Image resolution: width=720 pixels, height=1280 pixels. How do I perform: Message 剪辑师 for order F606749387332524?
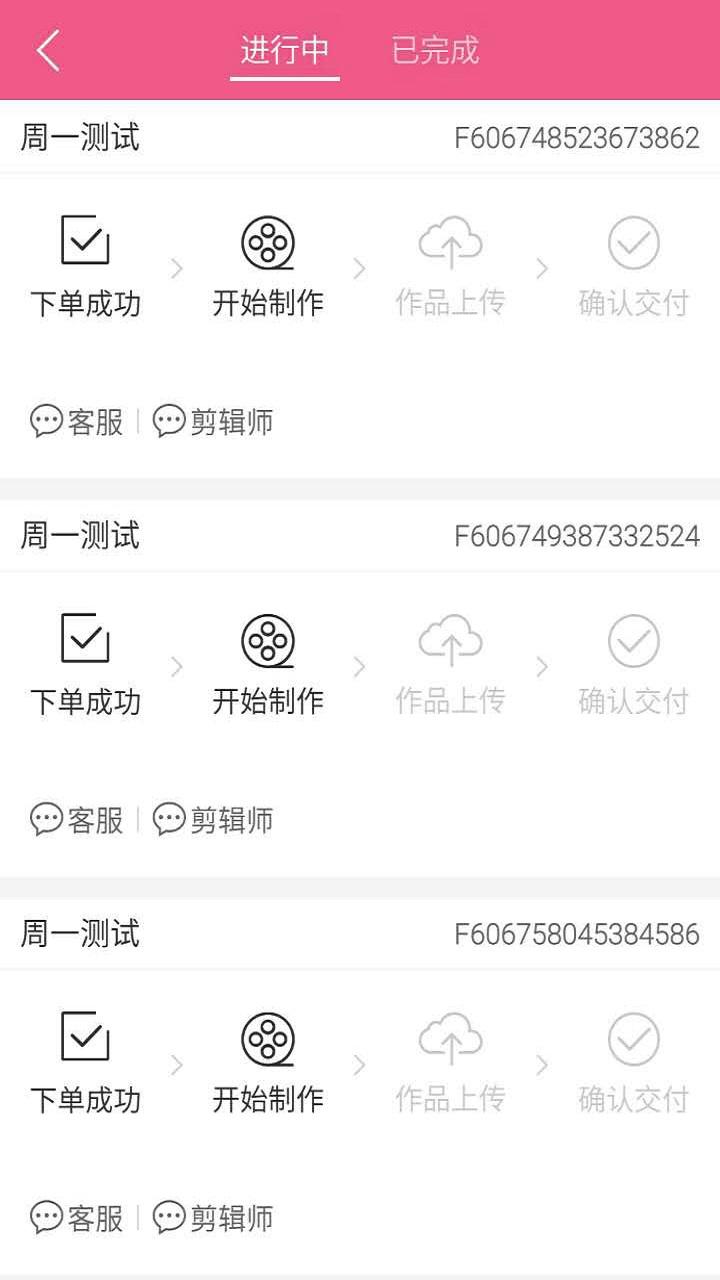pyautogui.click(x=213, y=820)
